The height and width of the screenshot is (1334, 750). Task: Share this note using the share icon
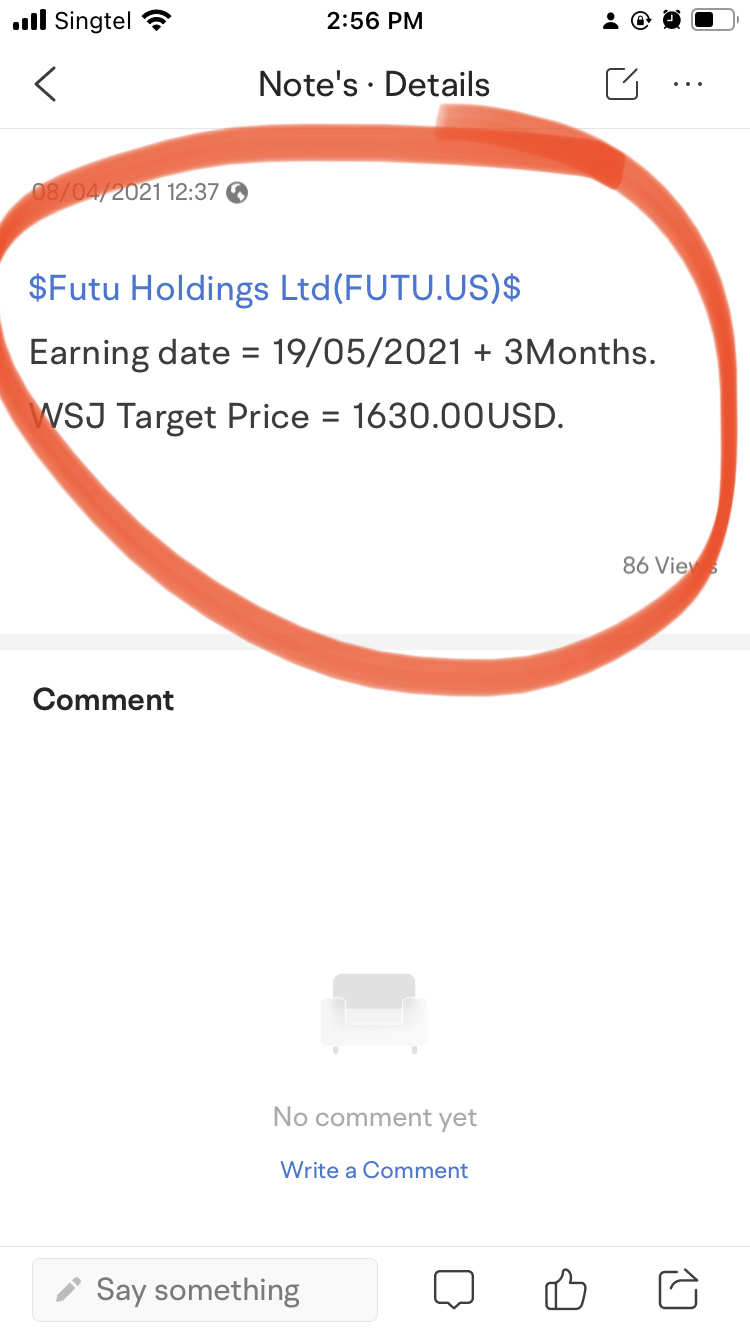pyautogui.click(x=678, y=1289)
